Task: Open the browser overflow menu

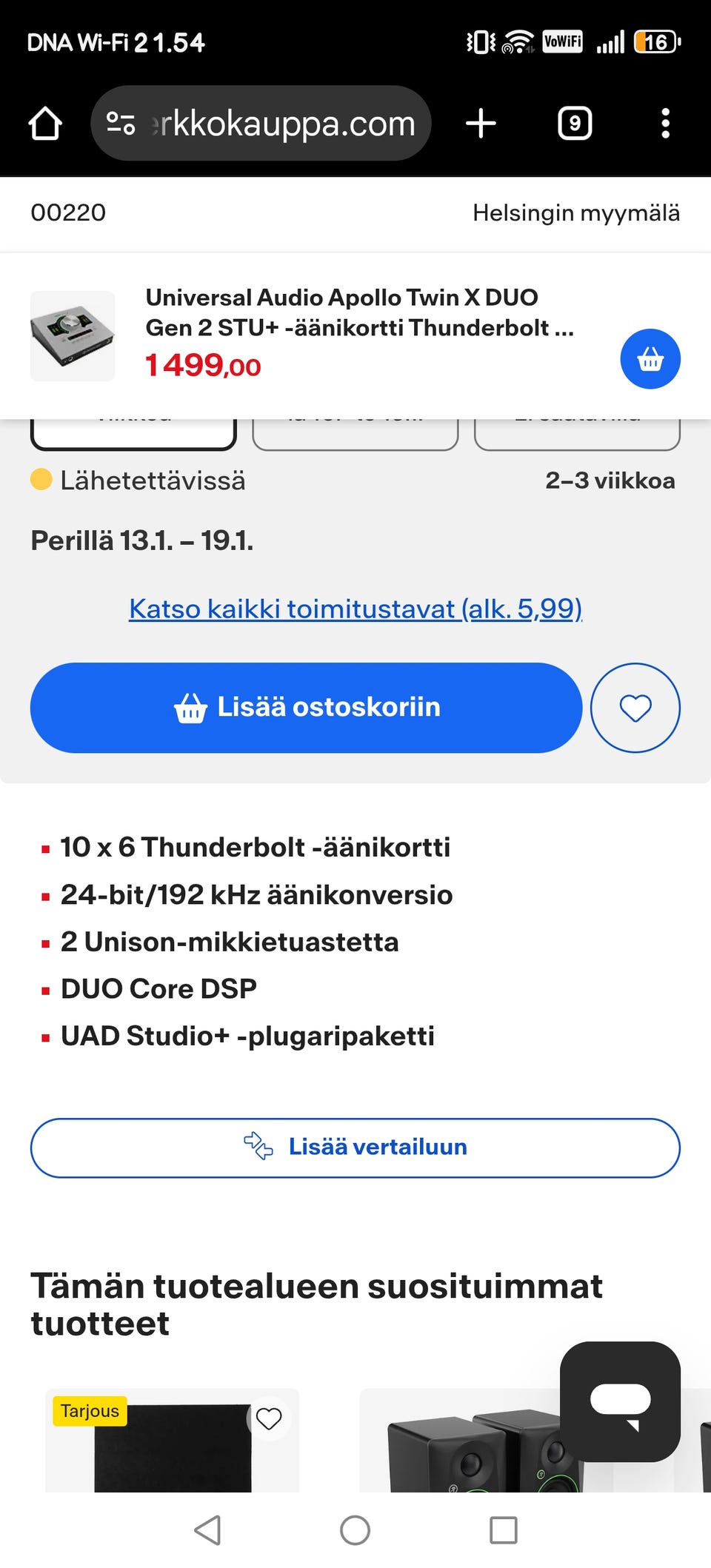Action: pyautogui.click(x=665, y=124)
